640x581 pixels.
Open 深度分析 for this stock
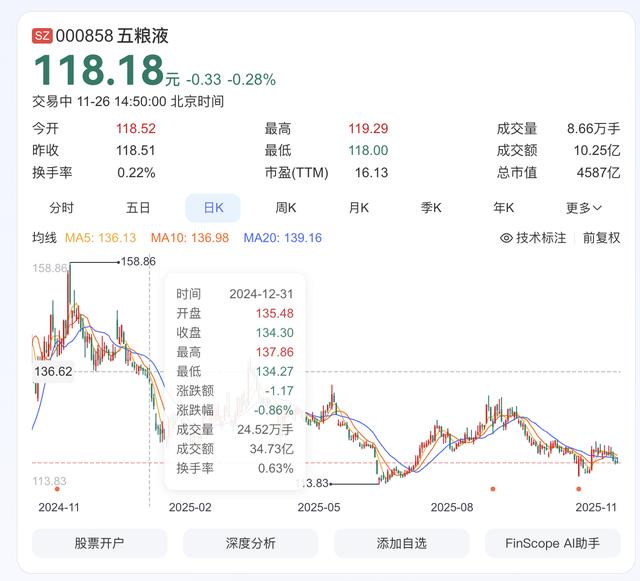(250, 543)
